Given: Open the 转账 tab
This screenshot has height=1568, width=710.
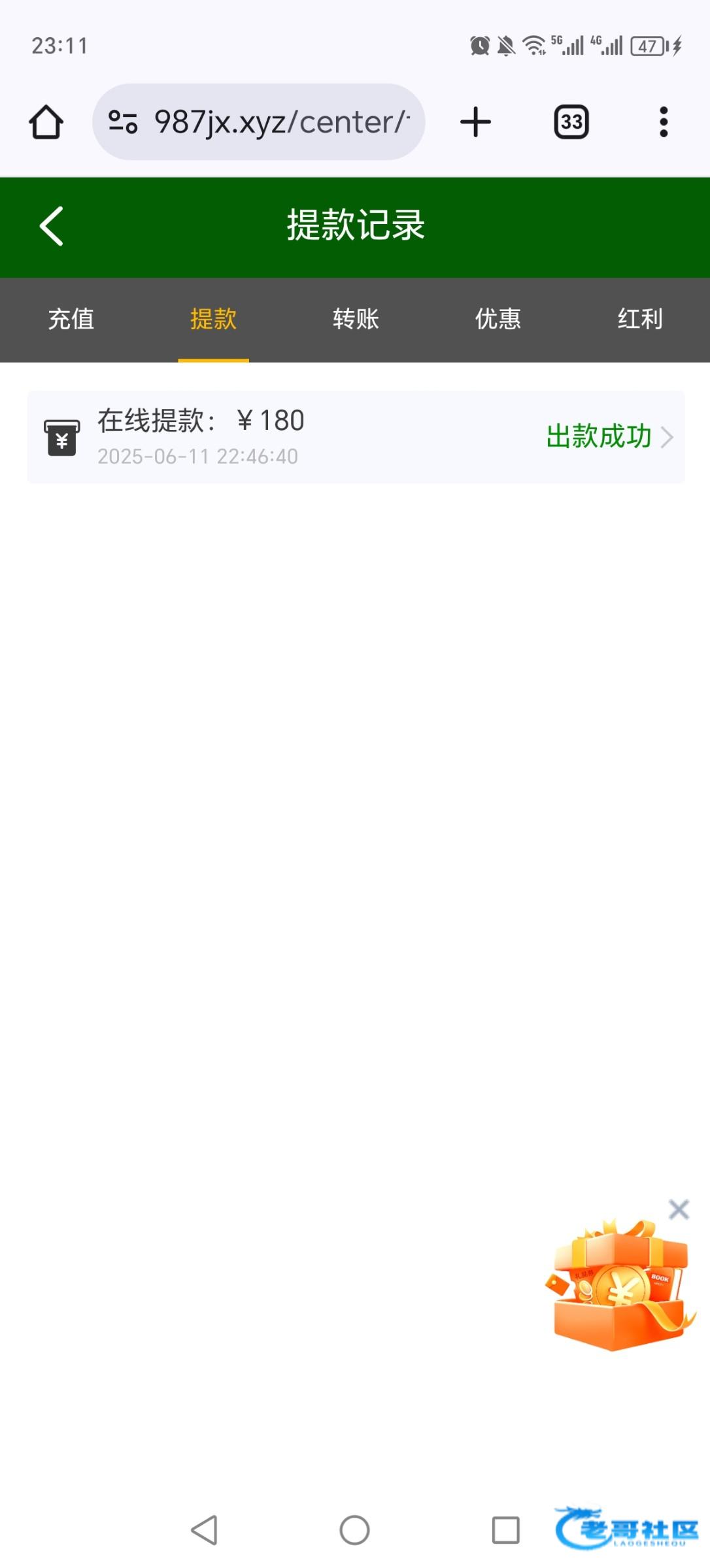Looking at the screenshot, I should 355,319.
